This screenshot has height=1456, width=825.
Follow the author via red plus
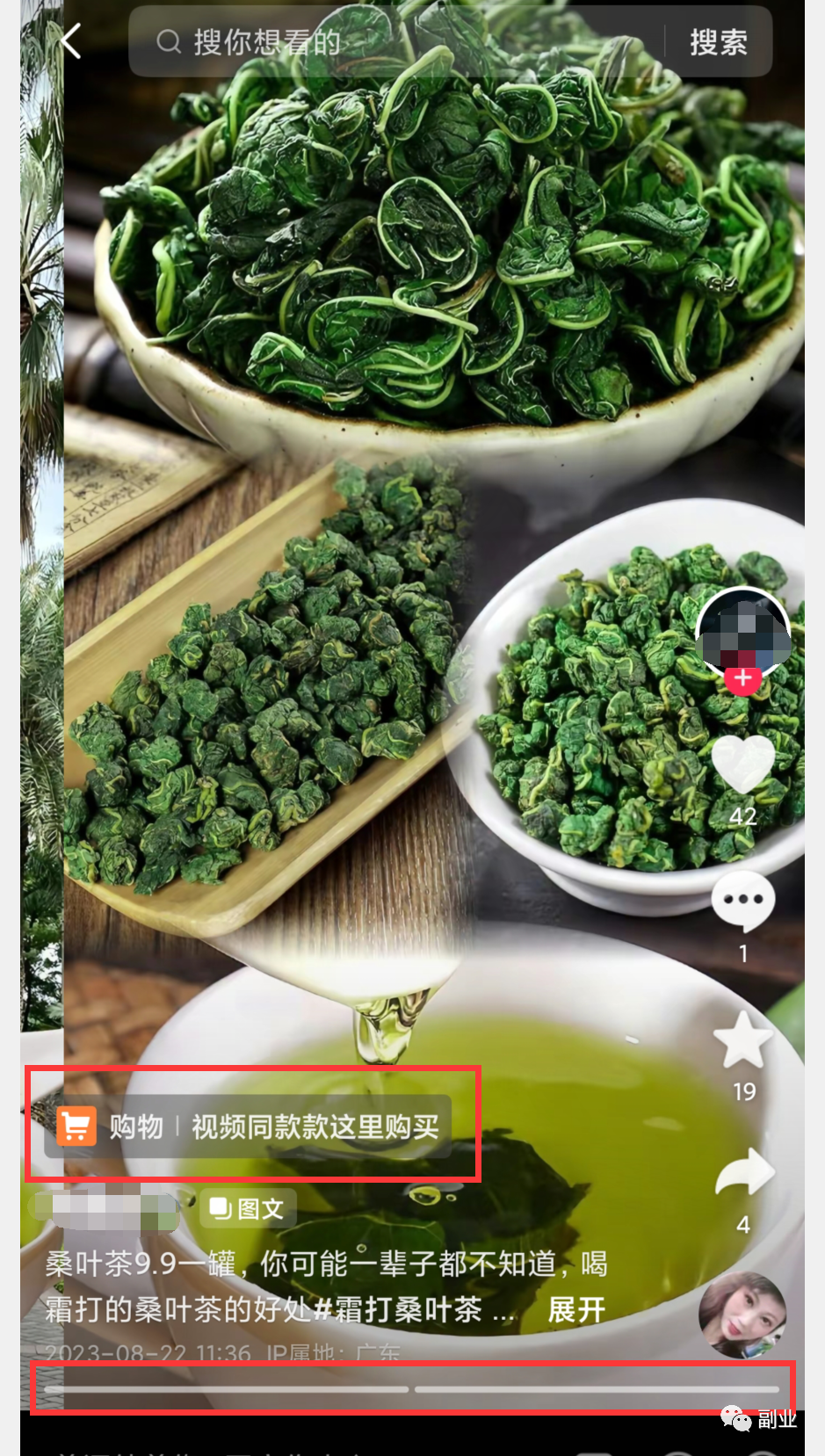click(743, 678)
